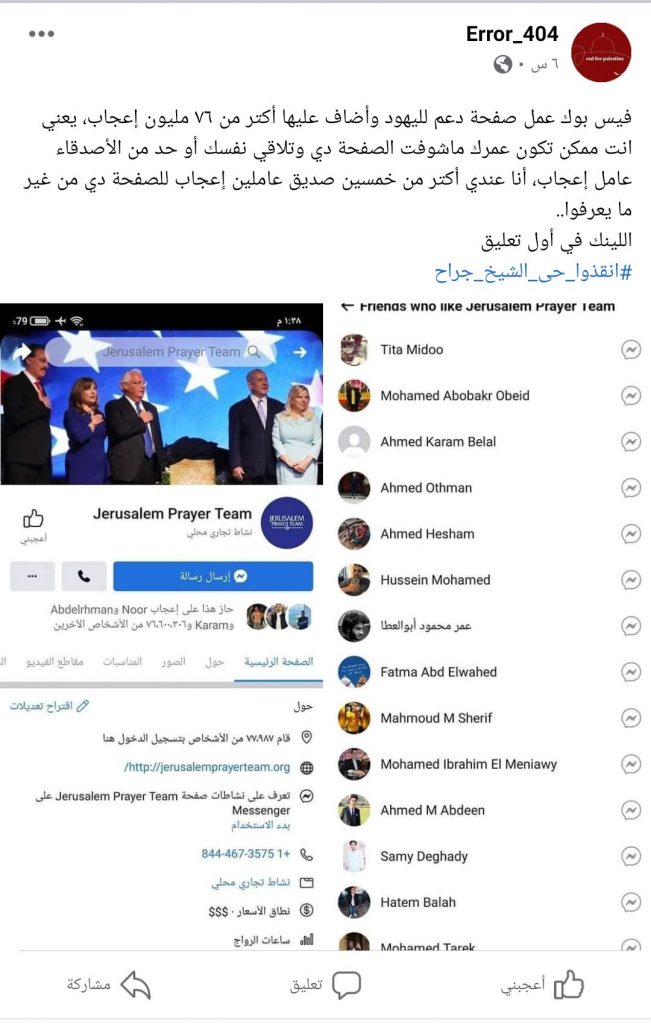Open the Jerusalem Prayer Team screenshot image
This screenshot has width=651, height=1024.
coord(162,626)
